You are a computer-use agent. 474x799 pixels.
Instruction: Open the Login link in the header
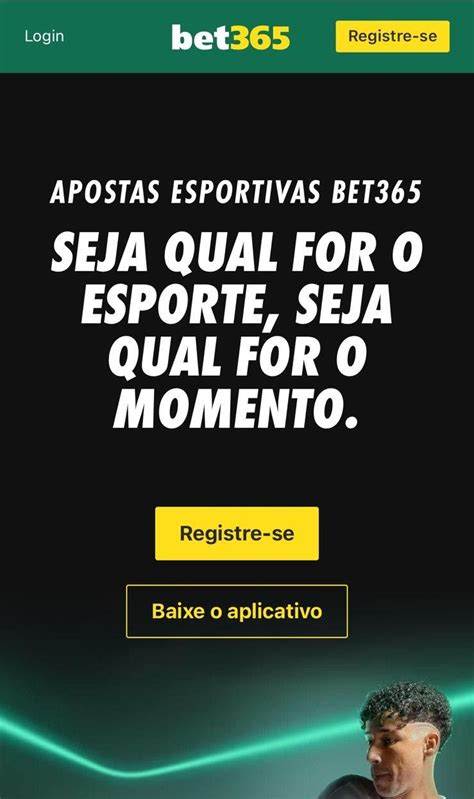44,36
